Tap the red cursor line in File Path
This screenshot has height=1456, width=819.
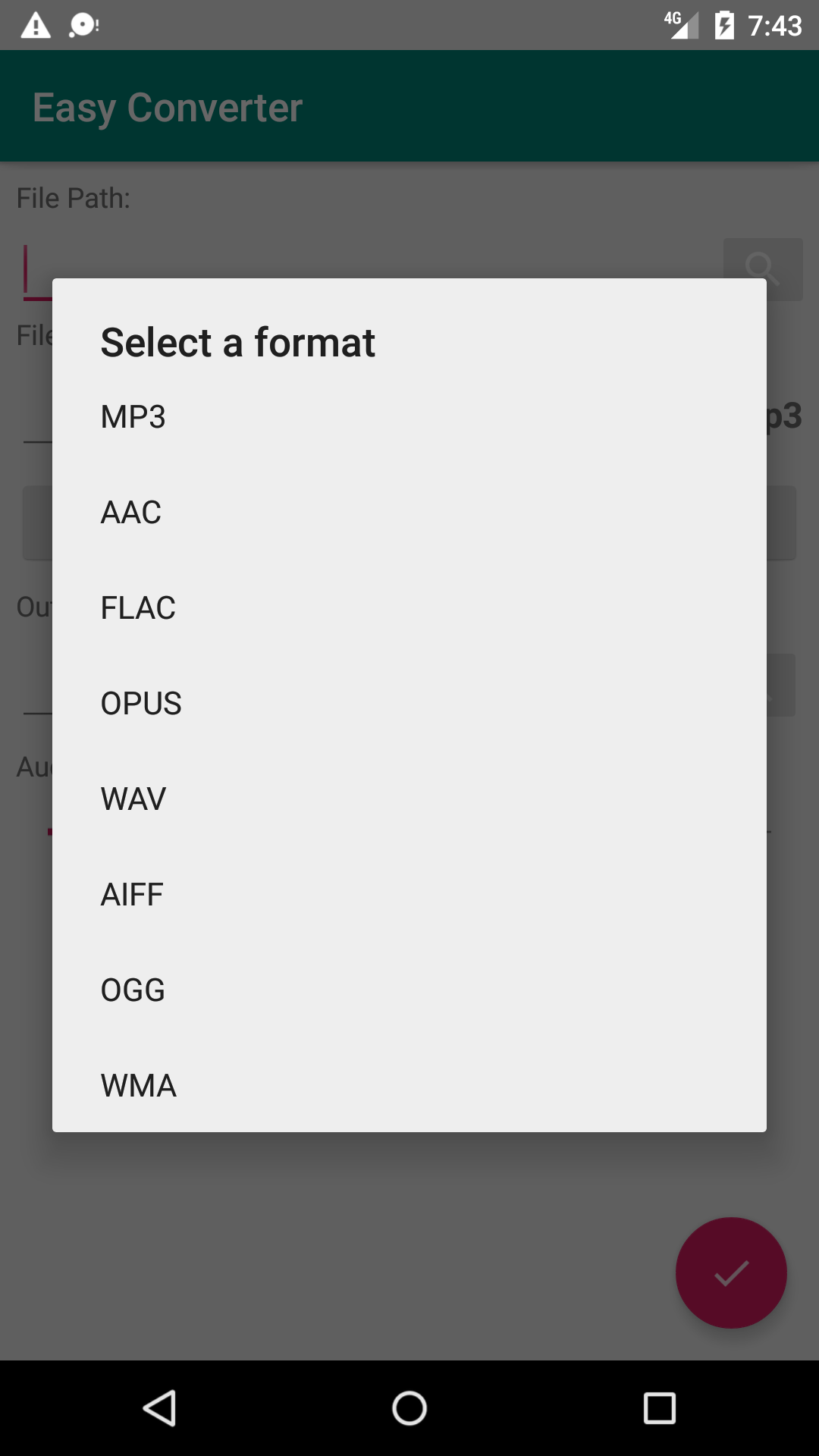[25, 265]
